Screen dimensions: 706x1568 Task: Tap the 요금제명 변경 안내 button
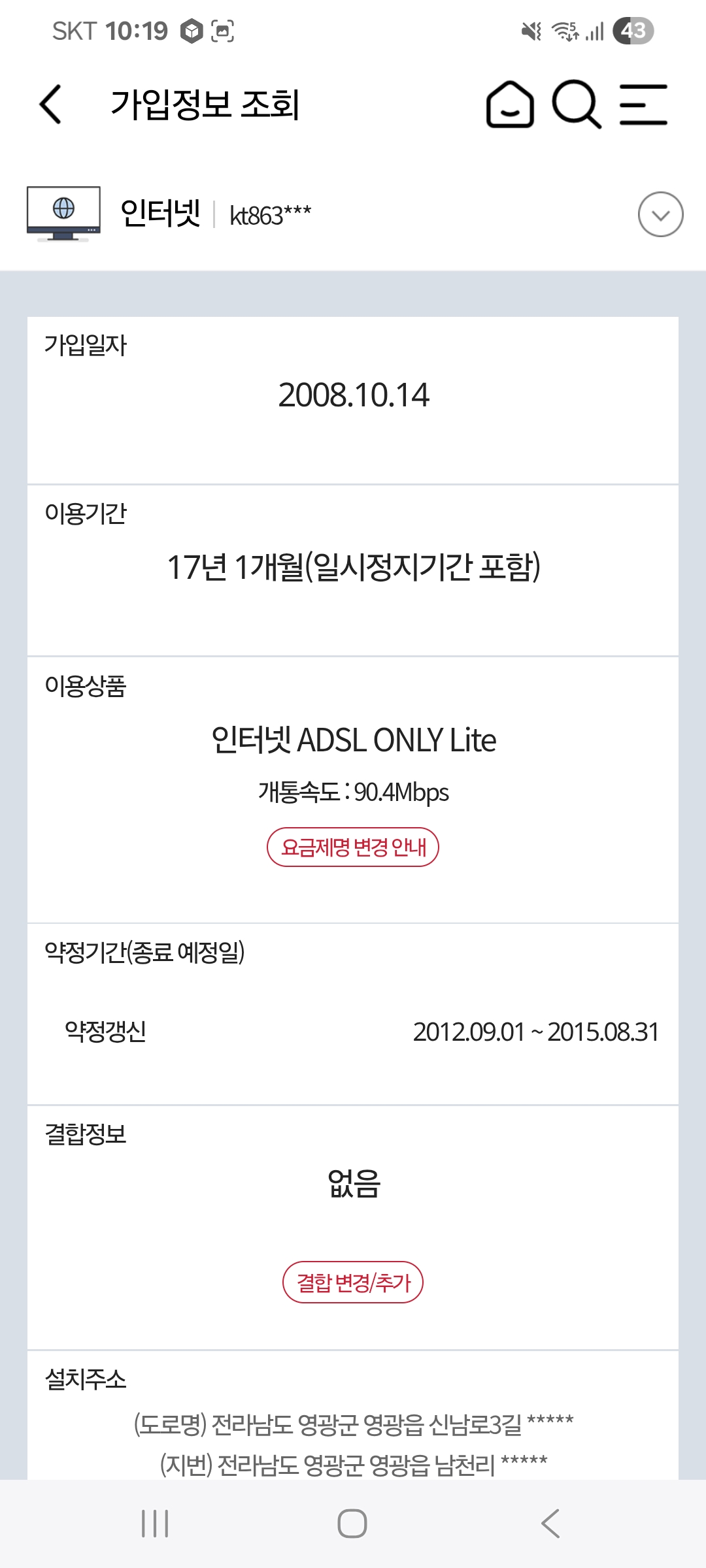click(x=353, y=847)
